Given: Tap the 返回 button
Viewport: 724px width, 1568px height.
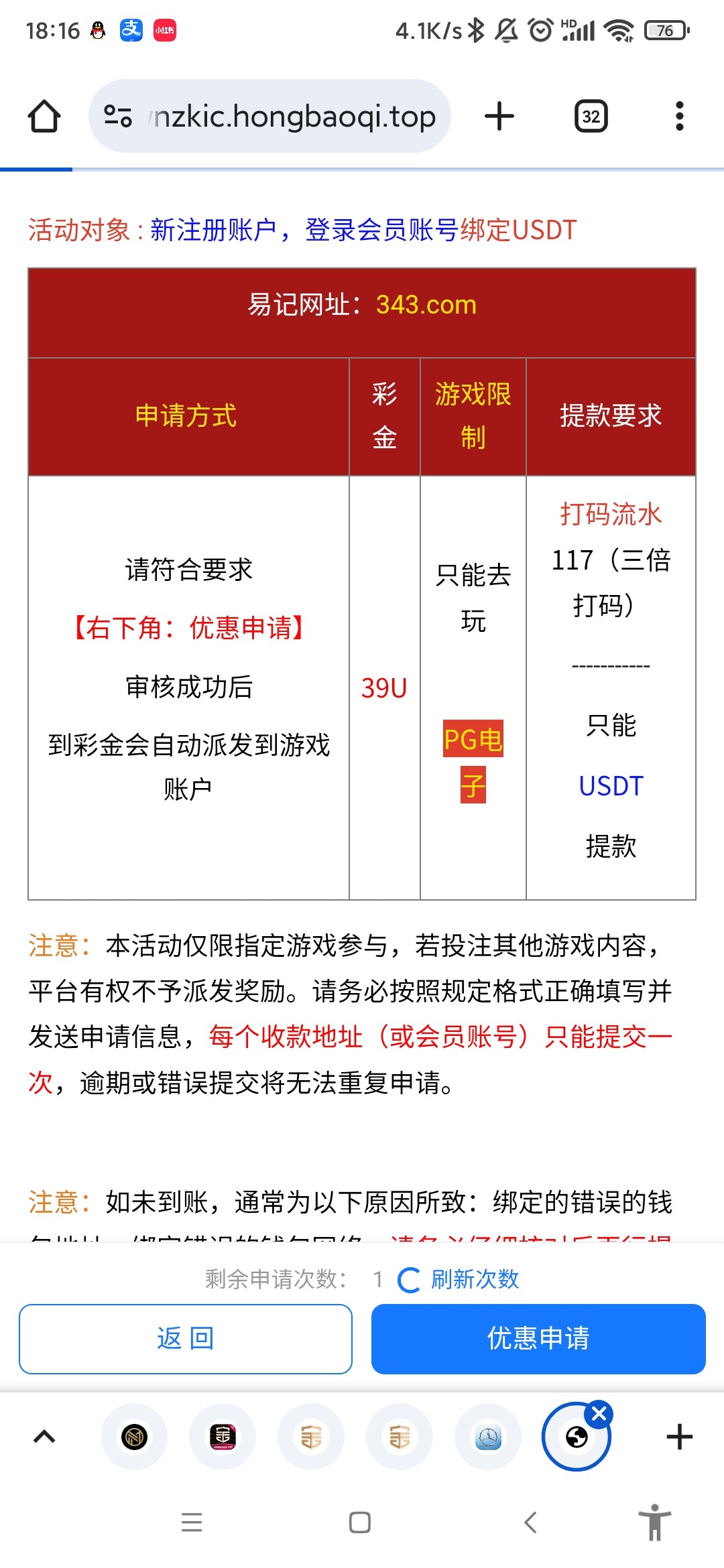Looking at the screenshot, I should 186,1339.
